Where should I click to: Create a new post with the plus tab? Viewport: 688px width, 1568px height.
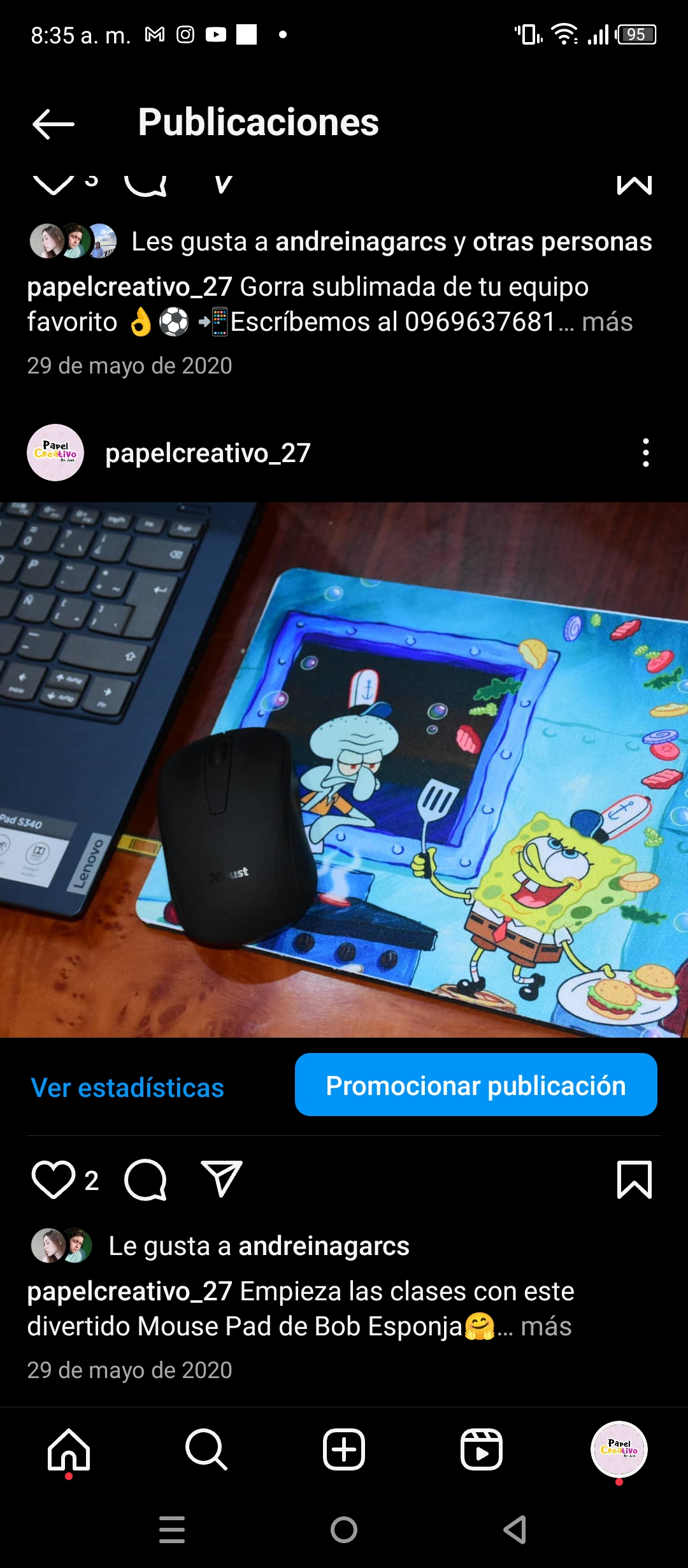pos(344,1450)
